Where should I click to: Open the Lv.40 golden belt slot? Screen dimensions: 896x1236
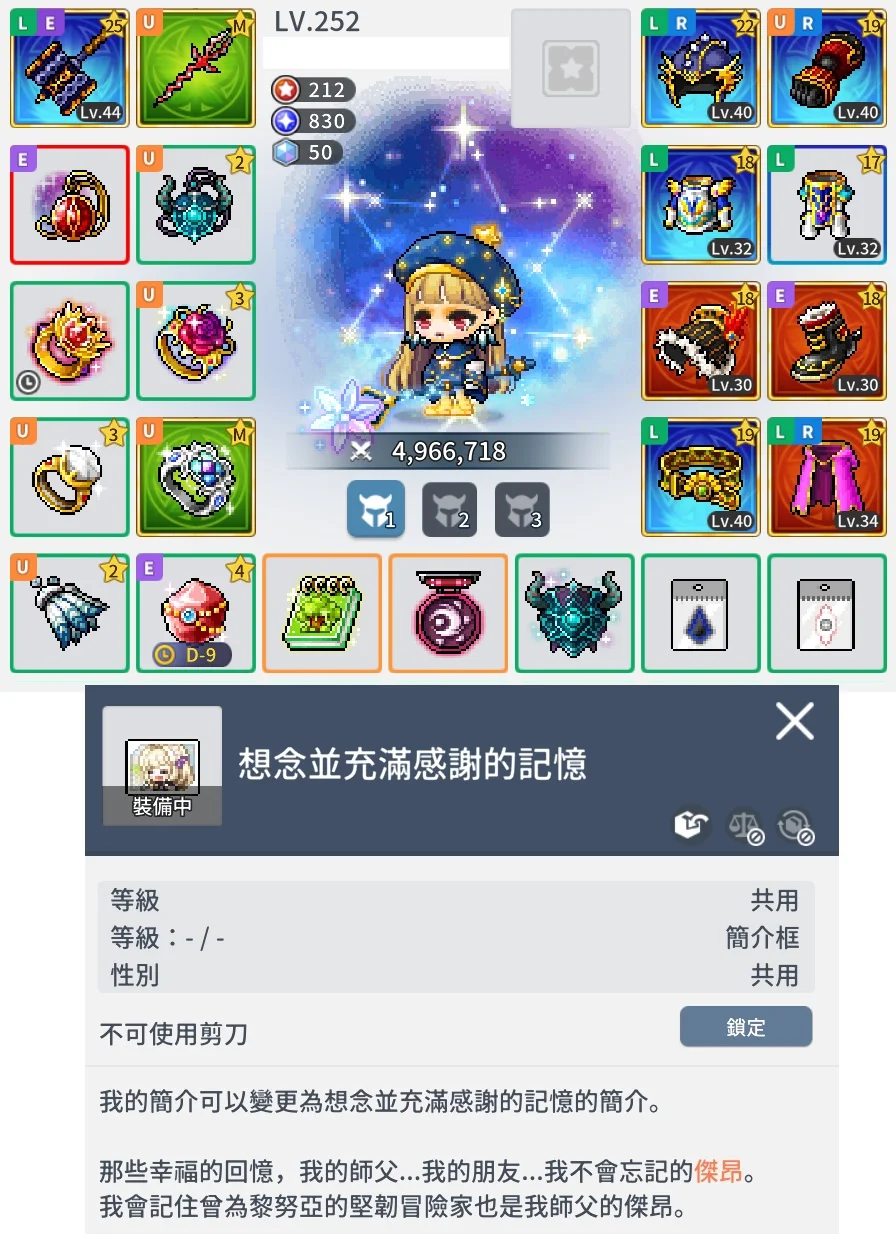click(701, 477)
